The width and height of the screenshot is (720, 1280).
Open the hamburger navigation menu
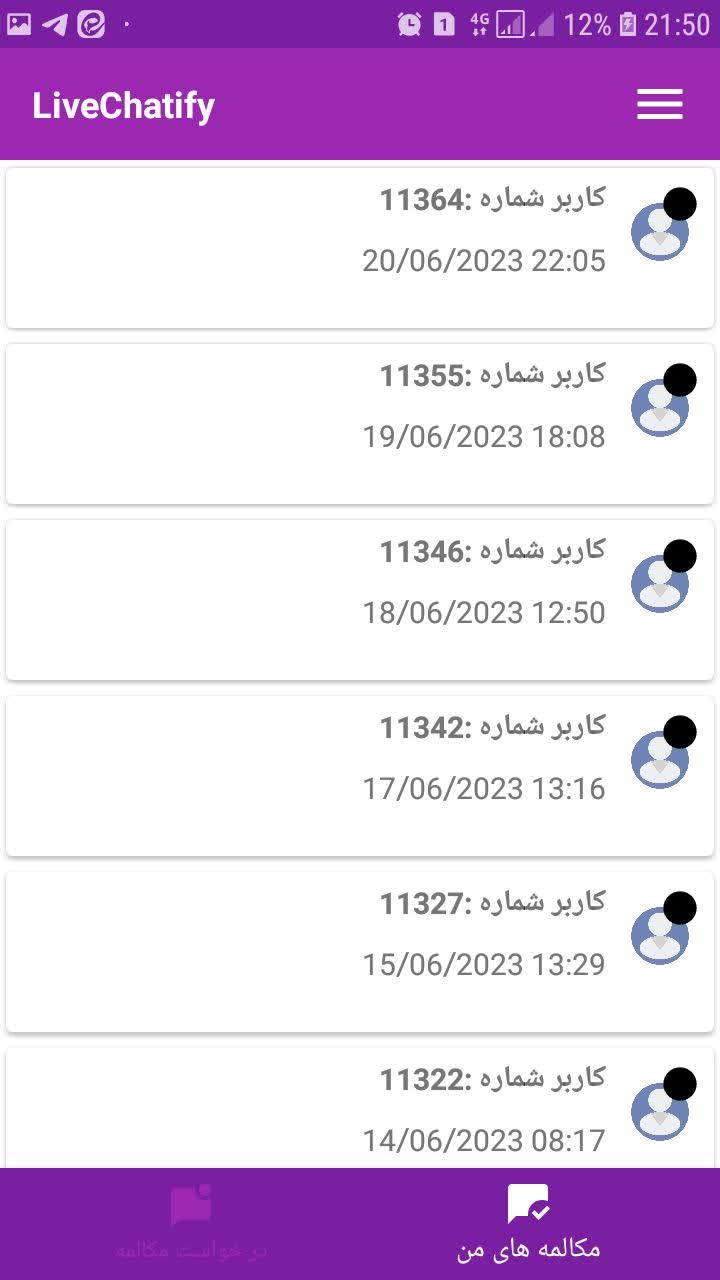(659, 104)
